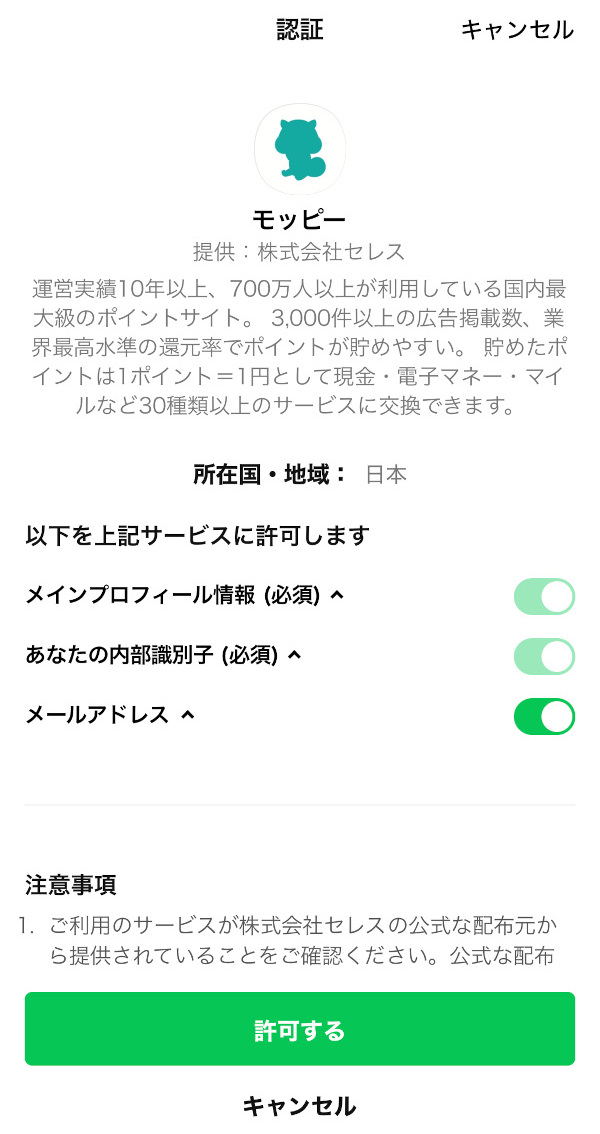
Task: Toggle the あなたの内部識別子 switch
Action: pos(544,656)
